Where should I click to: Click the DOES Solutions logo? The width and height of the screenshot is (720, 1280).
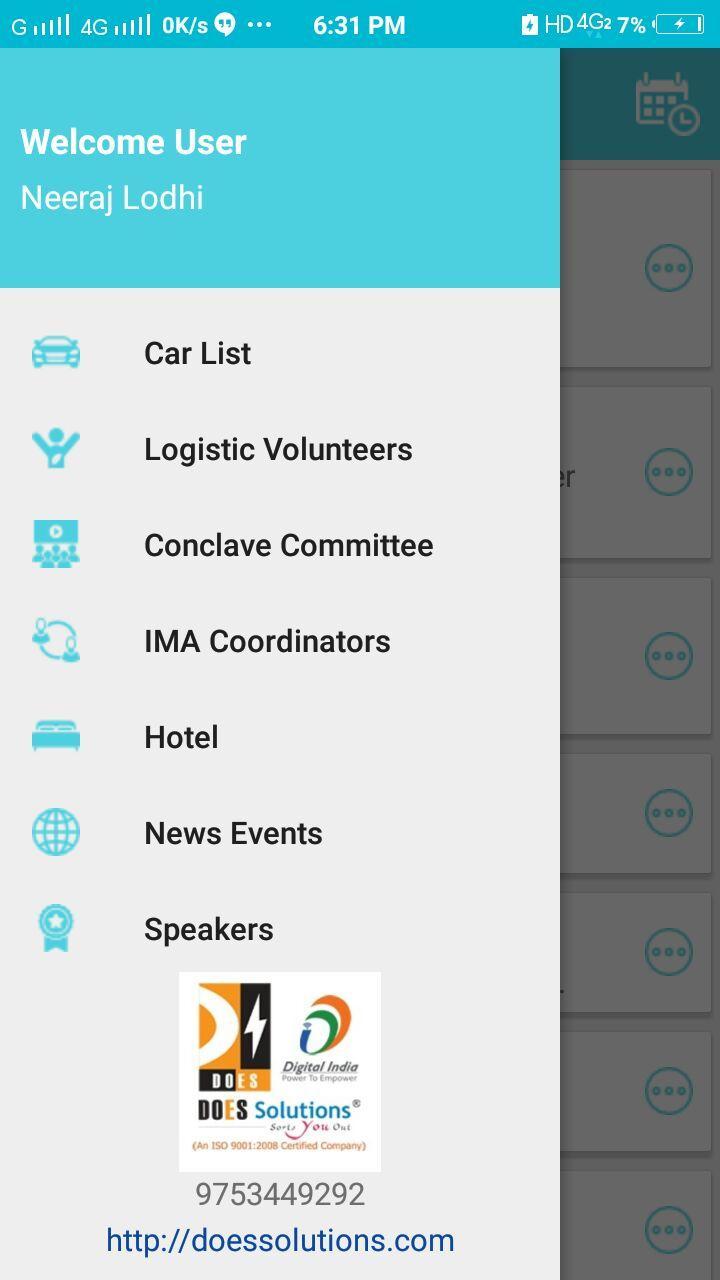(279, 1071)
